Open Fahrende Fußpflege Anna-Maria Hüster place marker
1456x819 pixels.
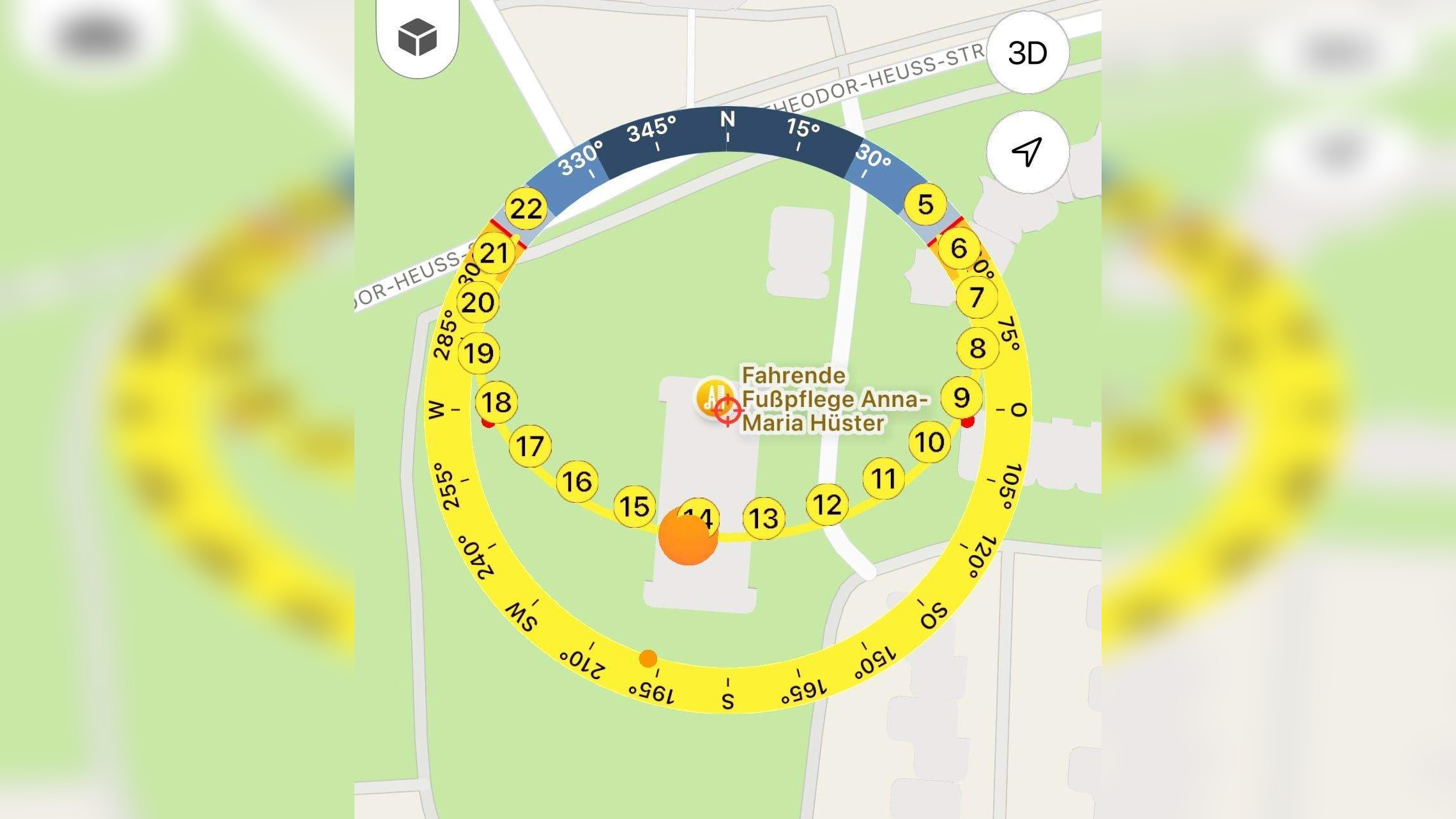tap(713, 397)
